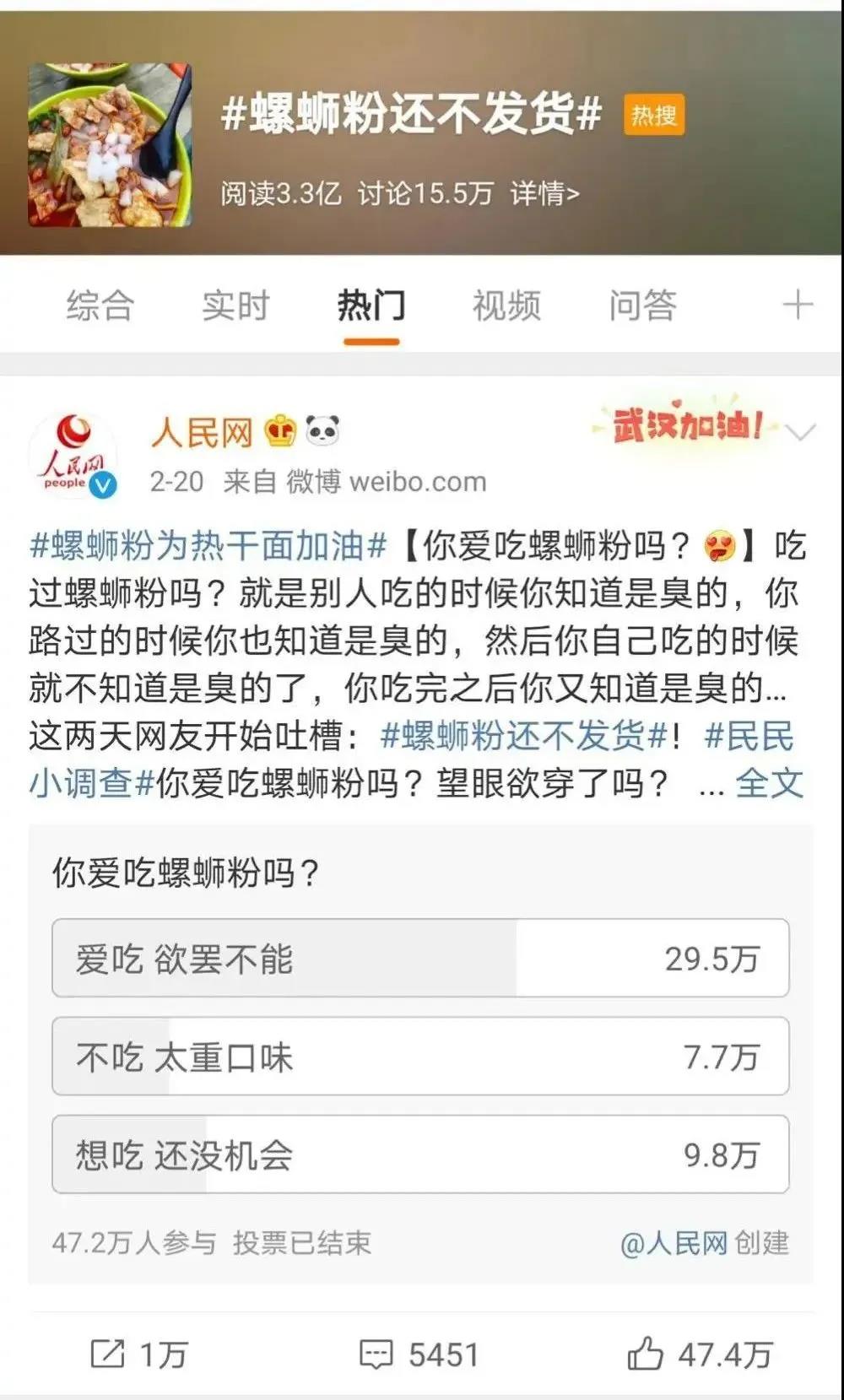Expand the post options chevron
The width and height of the screenshot is (844, 1400).
click(799, 433)
